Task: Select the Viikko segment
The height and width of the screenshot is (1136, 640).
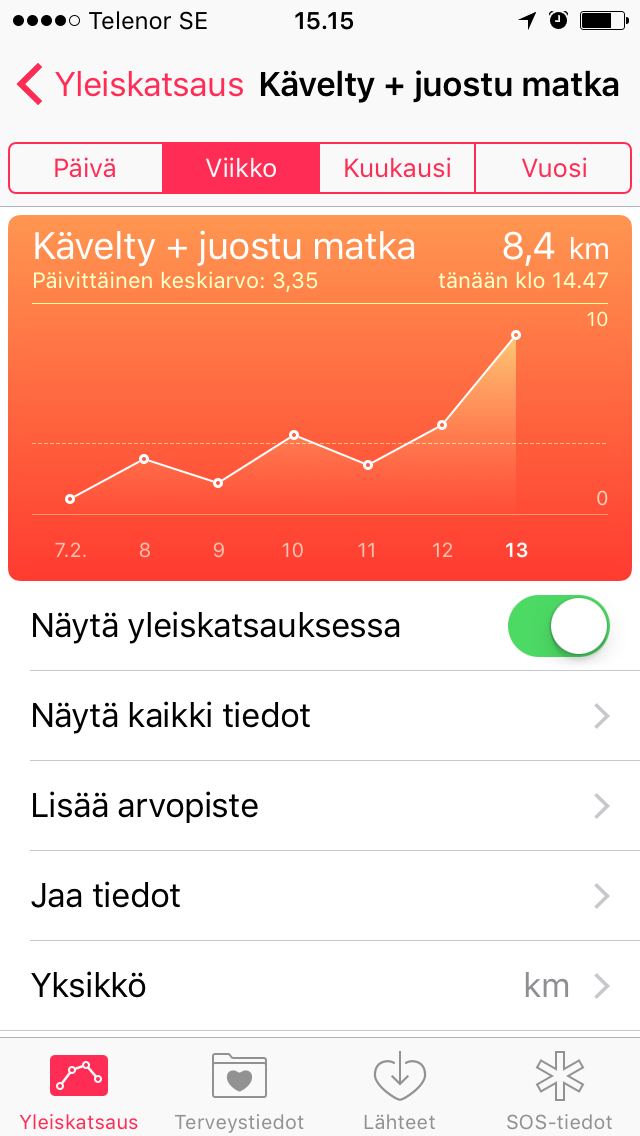Action: 241,168
